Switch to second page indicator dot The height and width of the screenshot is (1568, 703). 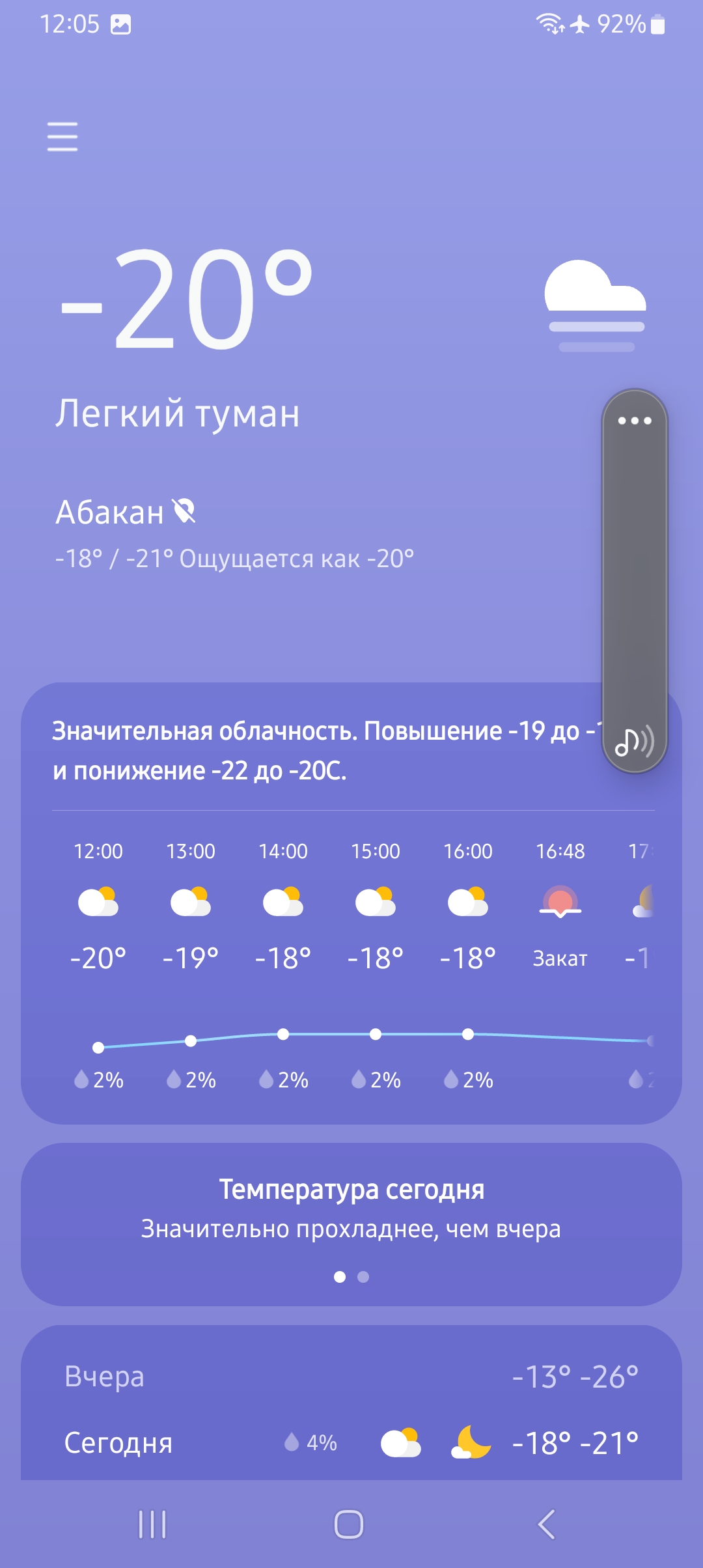pyautogui.click(x=363, y=1277)
